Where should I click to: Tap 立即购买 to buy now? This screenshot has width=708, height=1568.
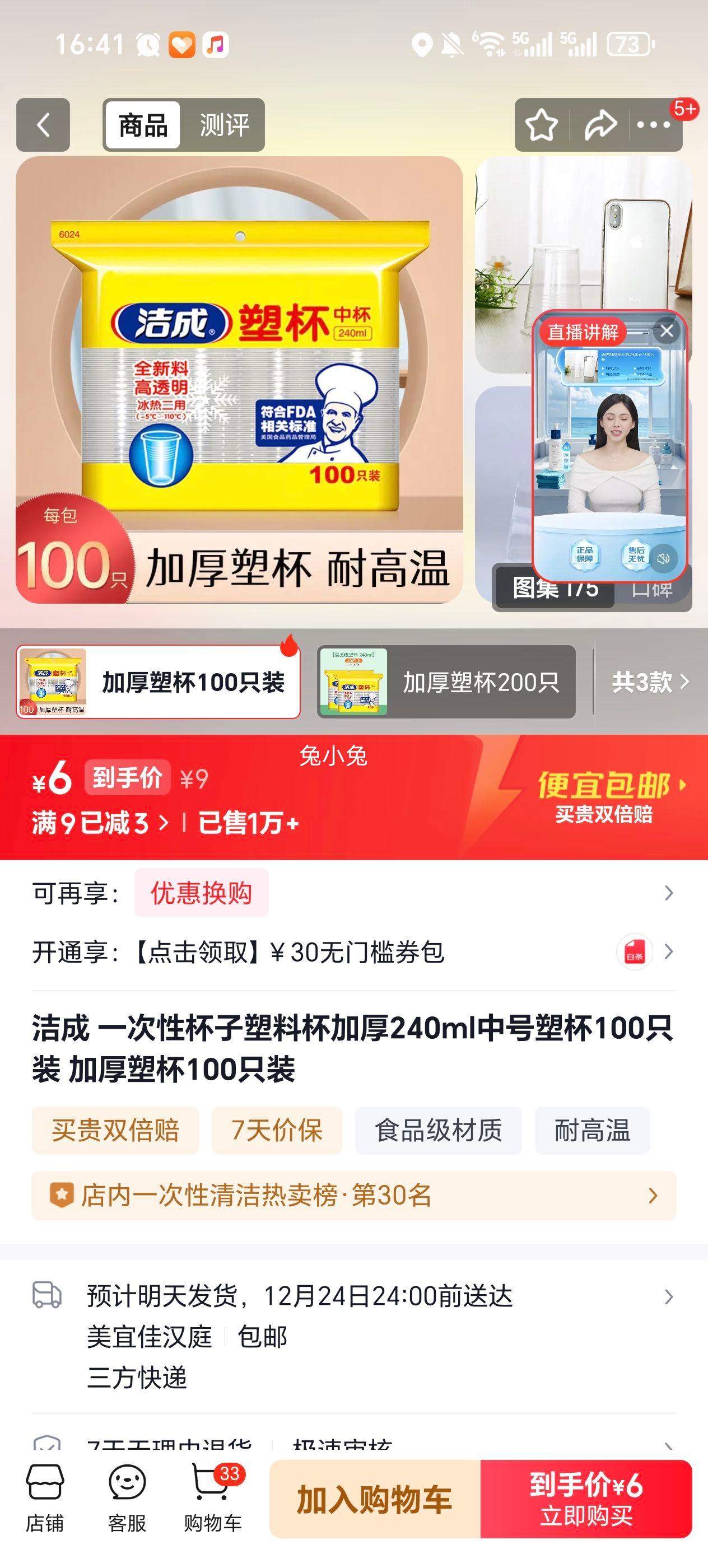588,1497
